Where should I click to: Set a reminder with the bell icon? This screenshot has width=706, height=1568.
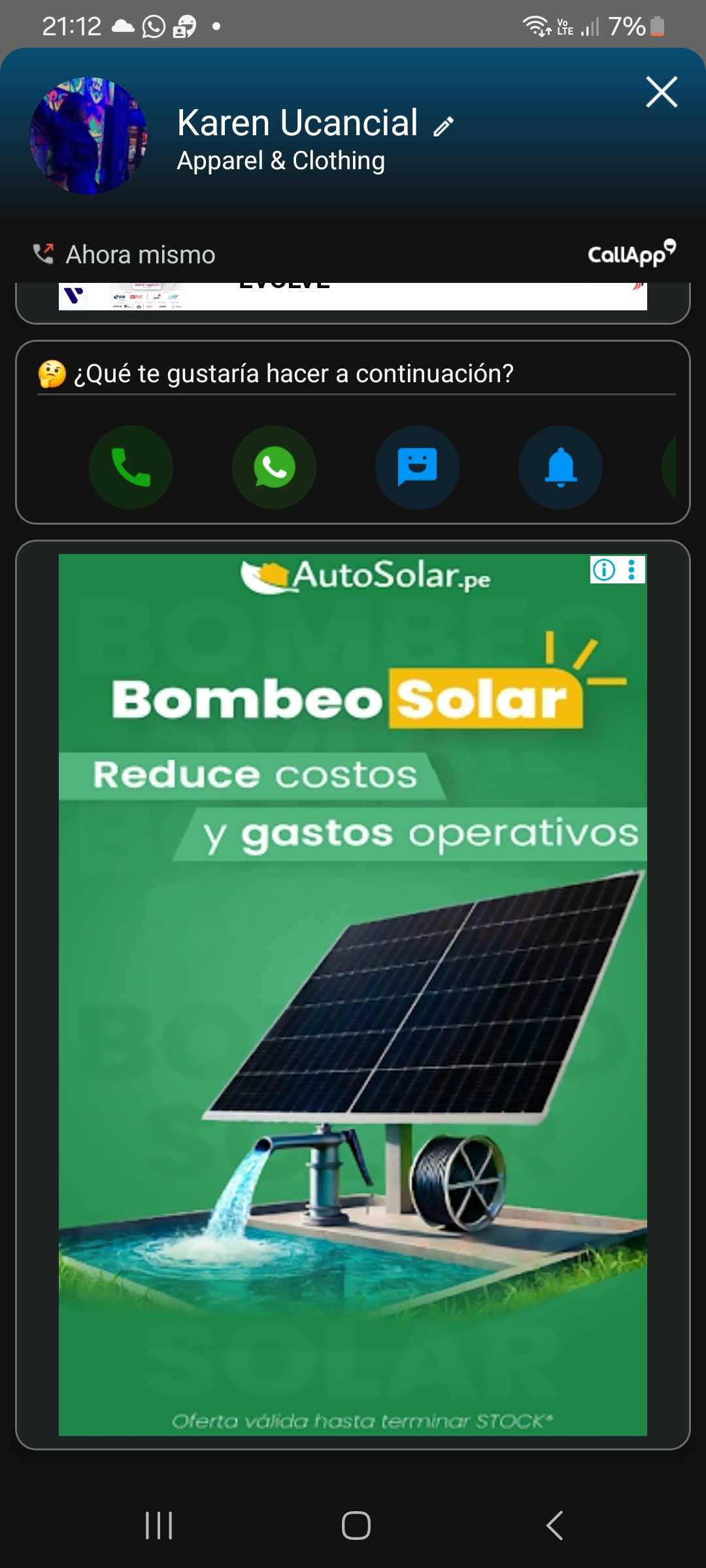click(560, 467)
